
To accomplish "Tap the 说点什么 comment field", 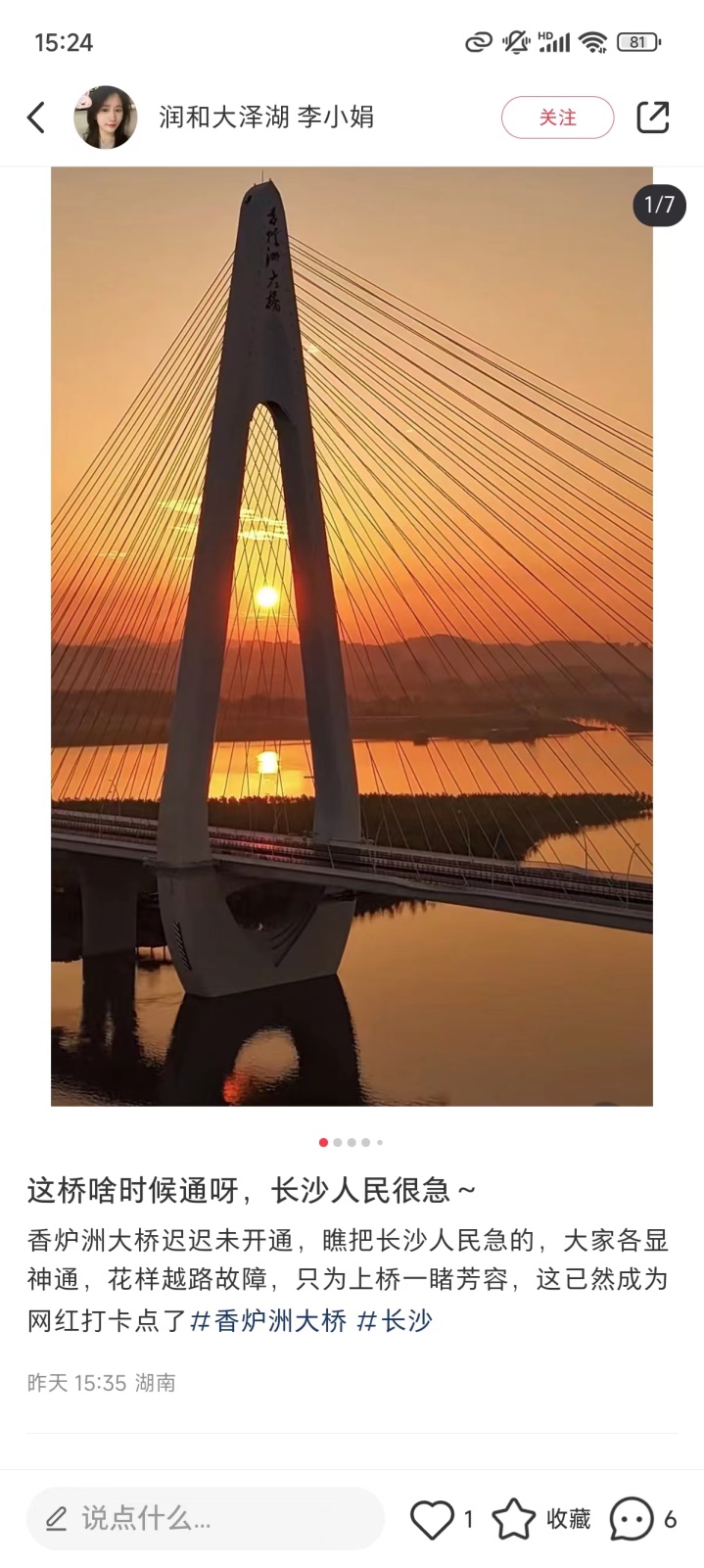I will (205, 1518).
